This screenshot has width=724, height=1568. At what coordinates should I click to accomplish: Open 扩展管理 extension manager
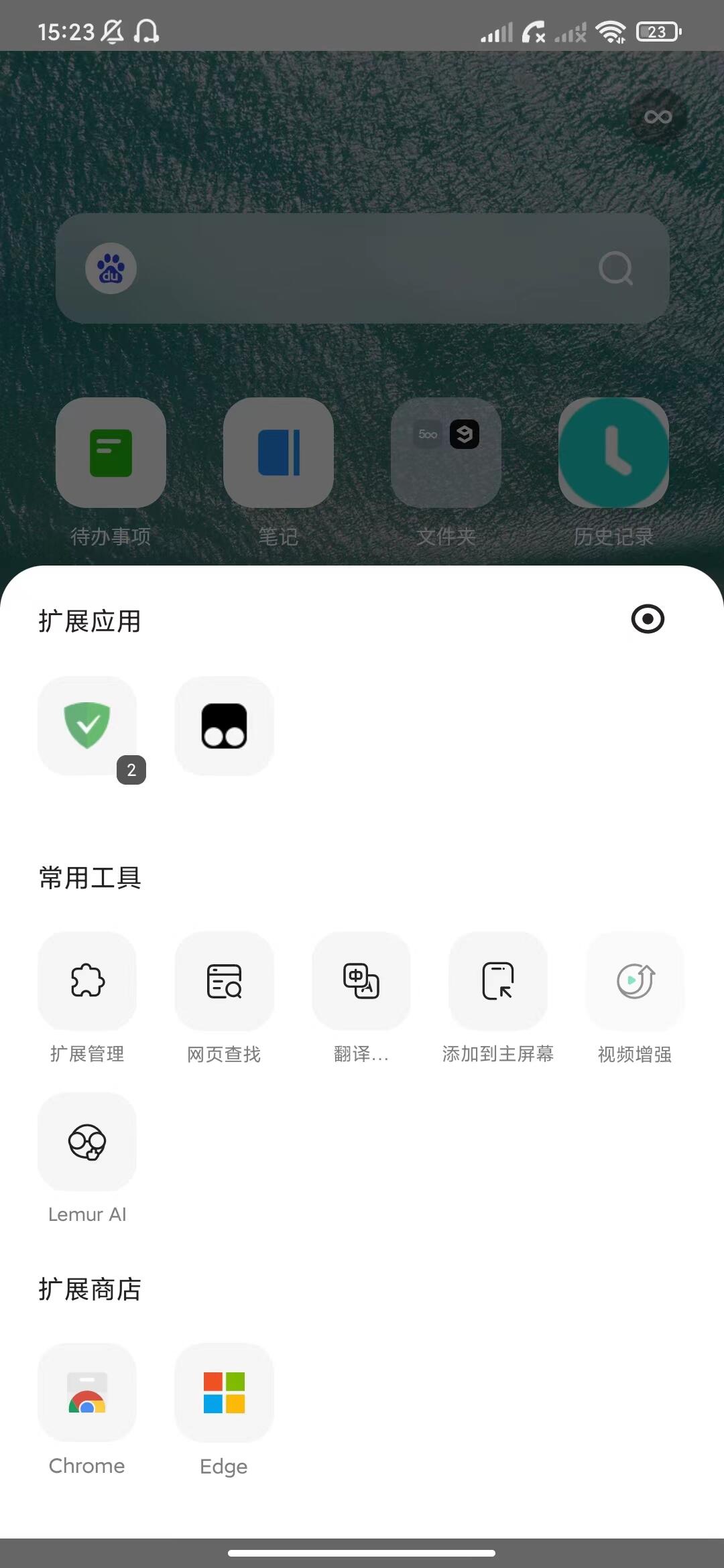87,981
